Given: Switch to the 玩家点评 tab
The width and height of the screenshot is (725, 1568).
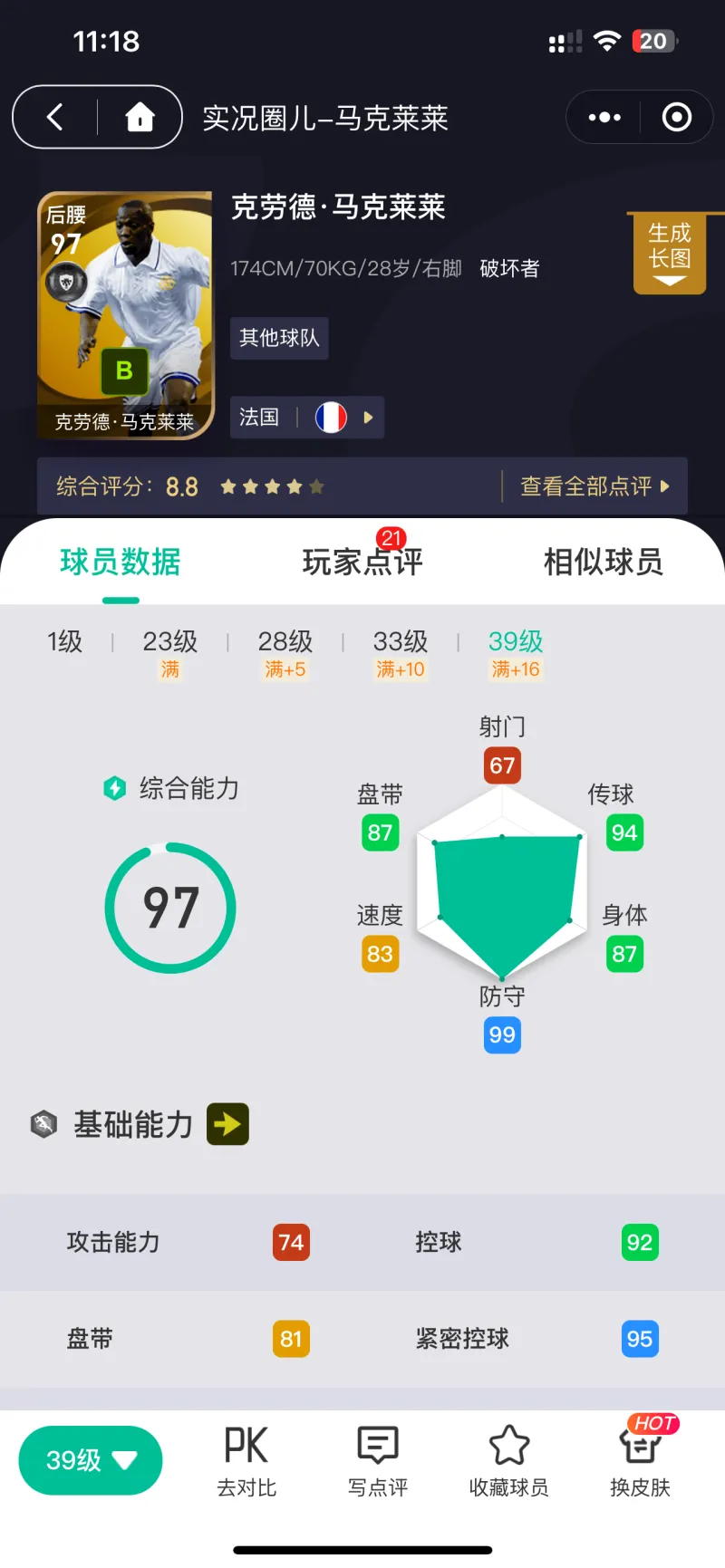Looking at the screenshot, I should [x=362, y=562].
